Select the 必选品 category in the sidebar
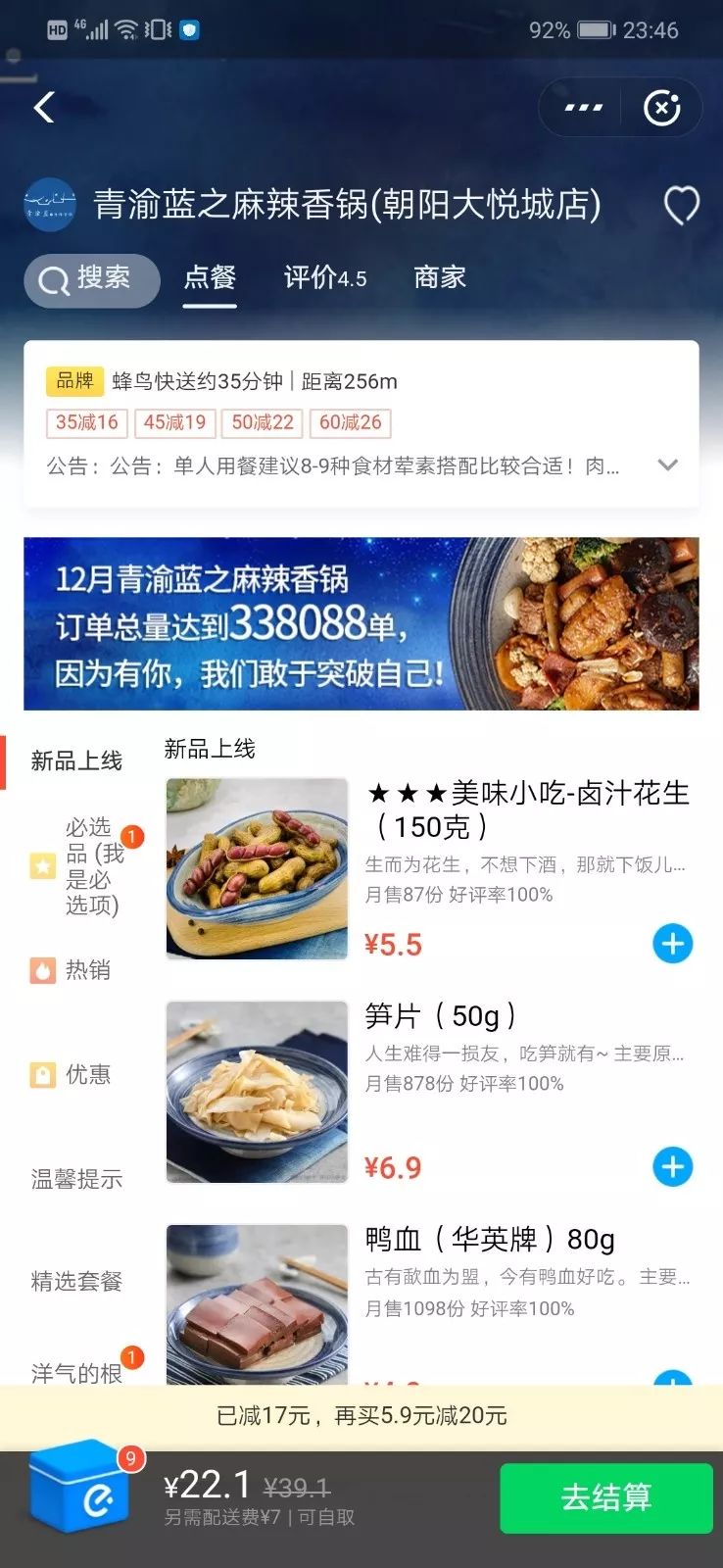 coord(90,865)
